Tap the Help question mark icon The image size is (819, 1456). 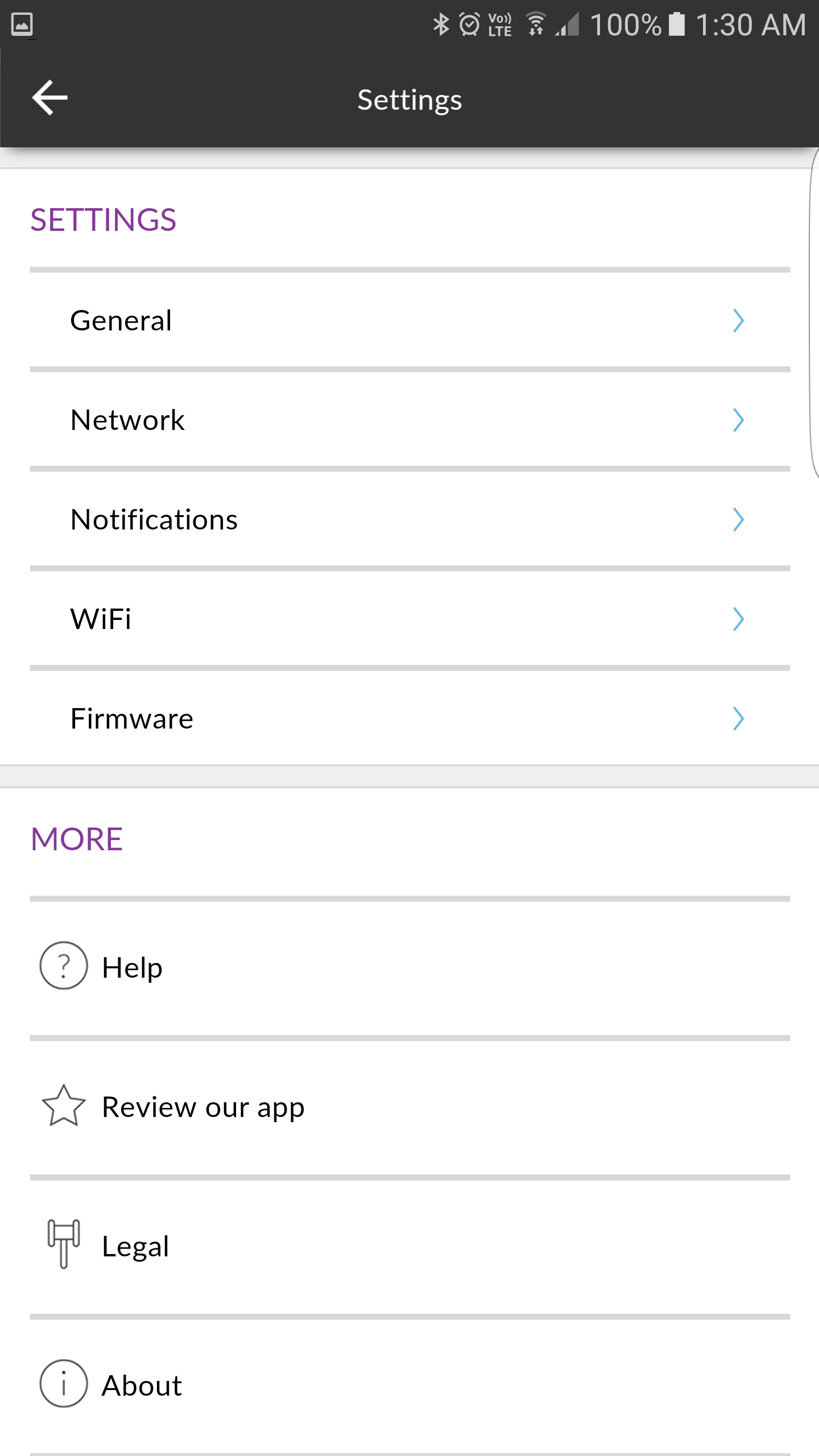[x=63, y=965]
